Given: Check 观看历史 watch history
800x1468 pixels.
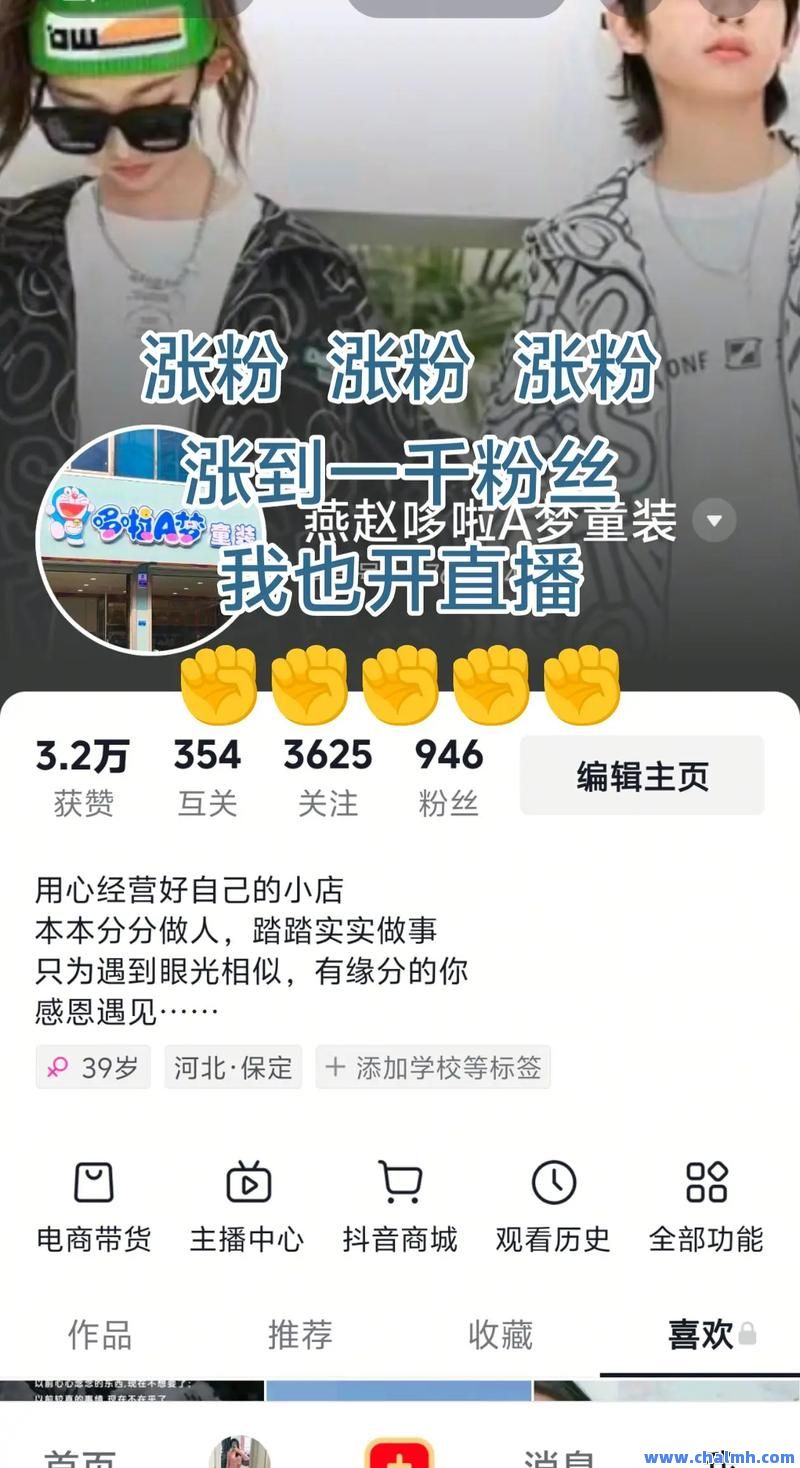Looking at the screenshot, I should pos(553,1207).
